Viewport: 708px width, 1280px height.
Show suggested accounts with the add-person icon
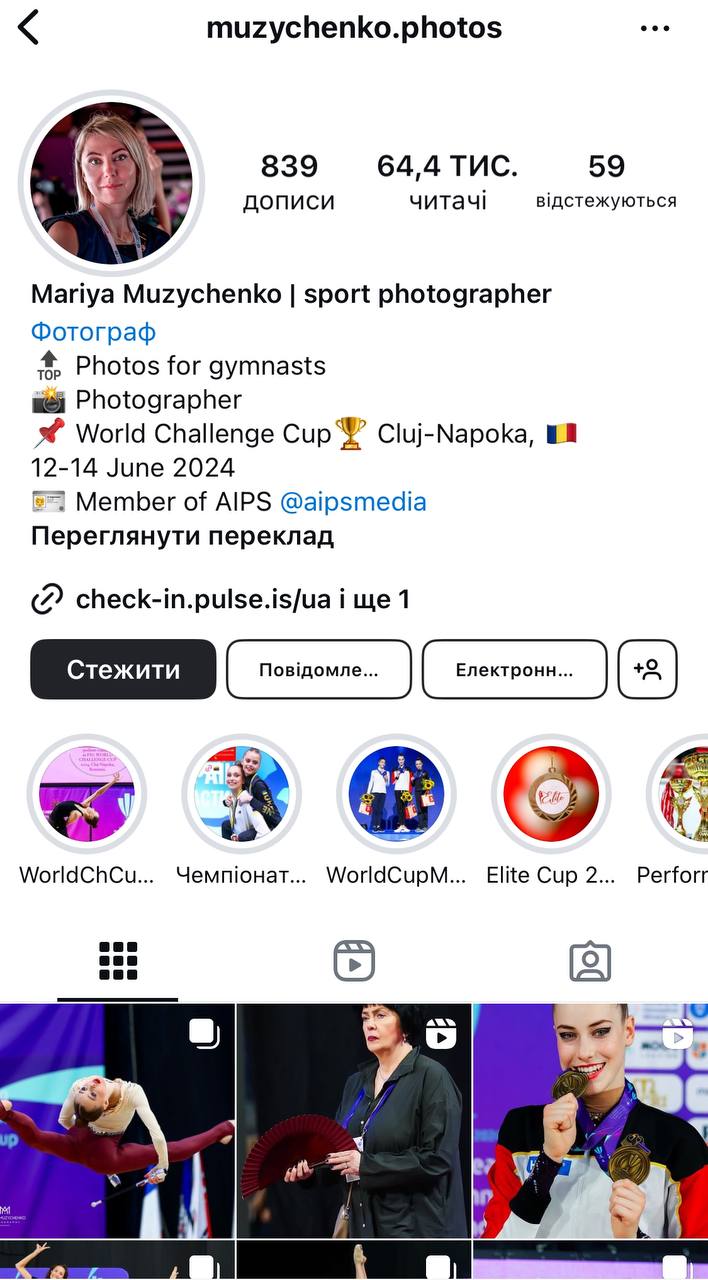[x=648, y=669]
